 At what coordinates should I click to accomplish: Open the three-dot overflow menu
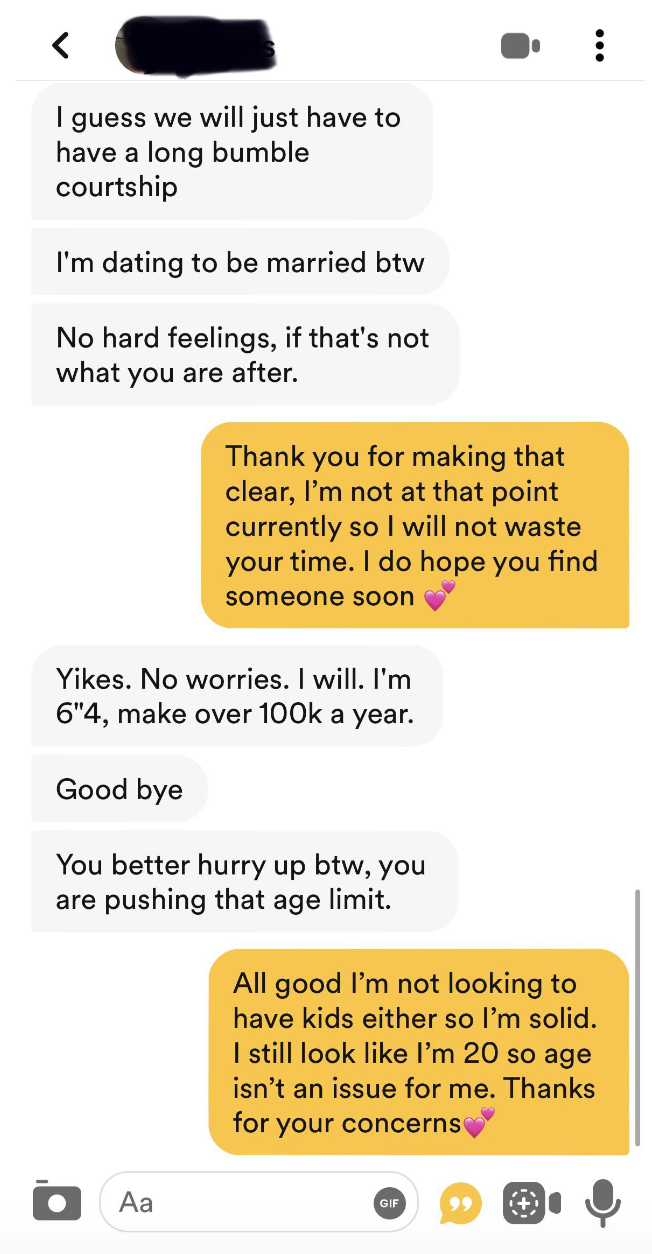pyautogui.click(x=599, y=45)
